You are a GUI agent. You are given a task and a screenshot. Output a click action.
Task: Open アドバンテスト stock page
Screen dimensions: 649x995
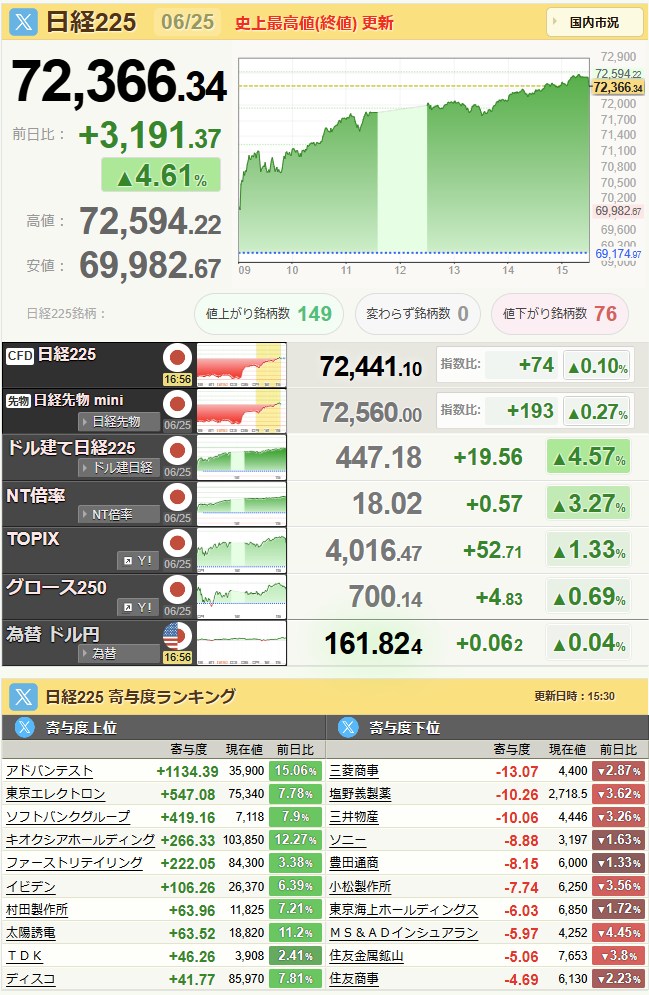(x=49, y=771)
